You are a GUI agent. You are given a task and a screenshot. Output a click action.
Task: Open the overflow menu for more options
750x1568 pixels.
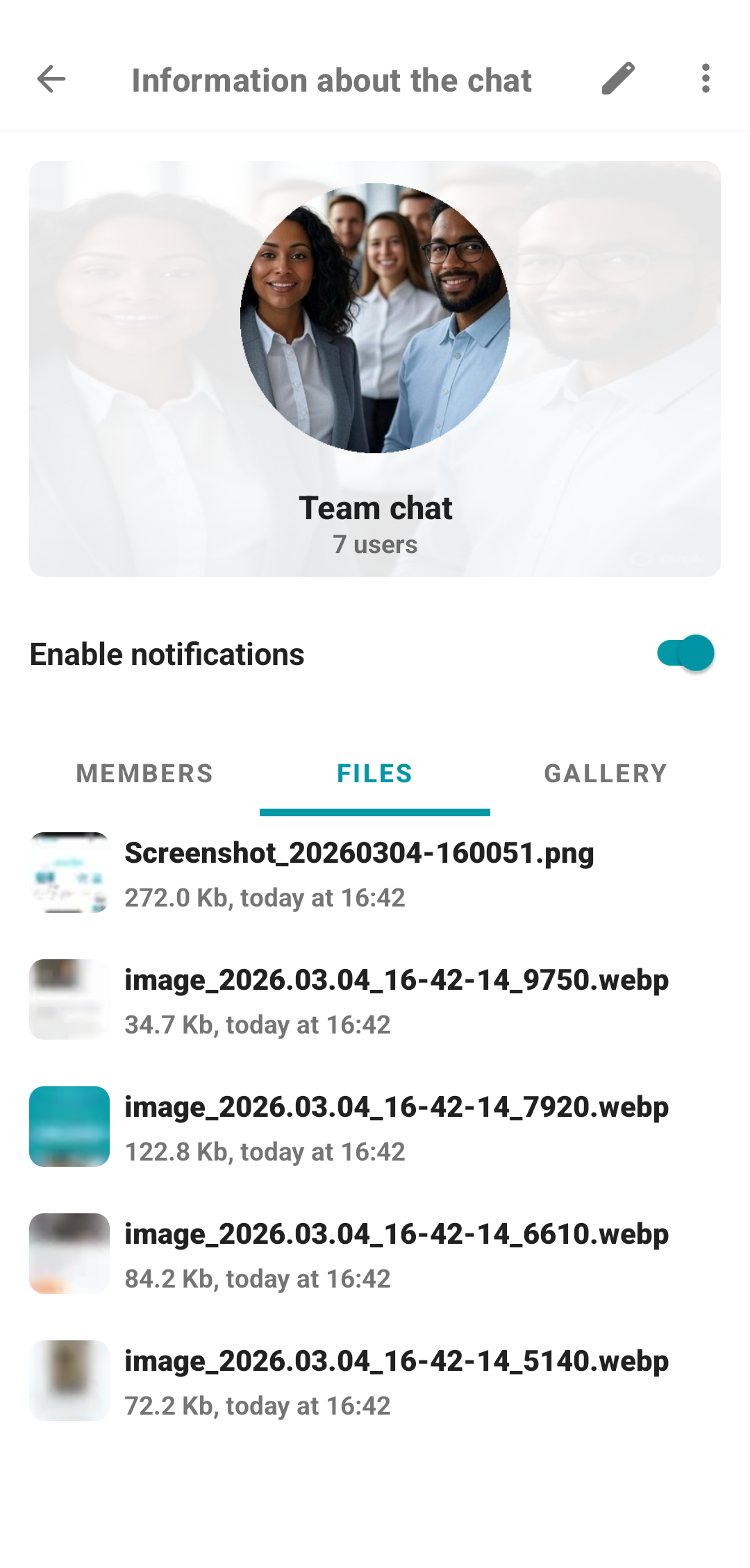706,79
